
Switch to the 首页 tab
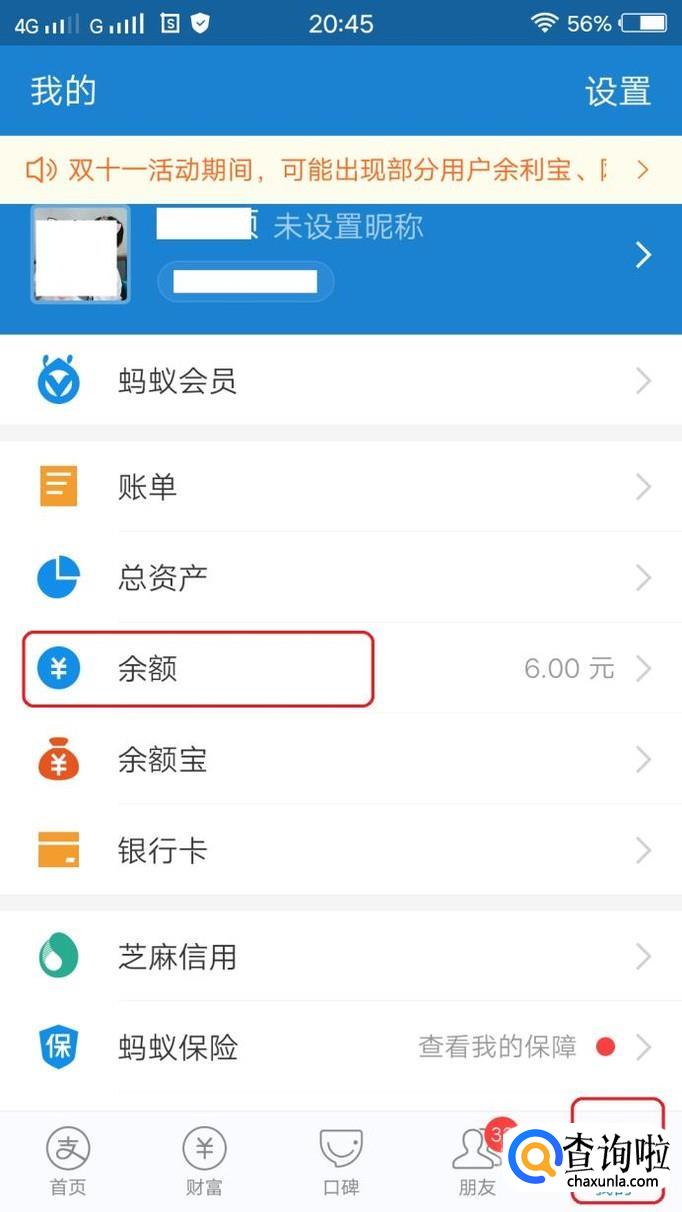coord(68,1162)
